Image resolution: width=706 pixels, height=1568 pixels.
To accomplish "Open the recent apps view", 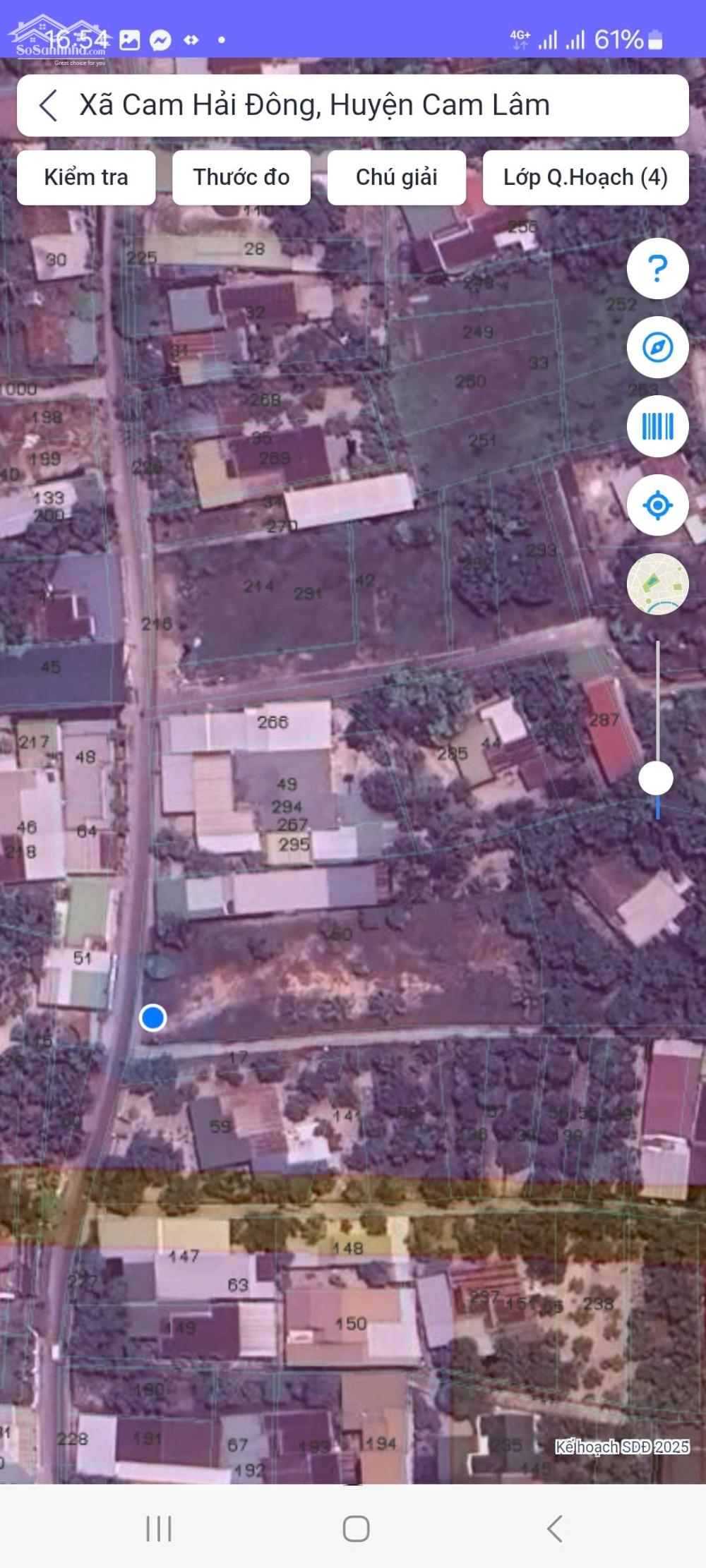I will 158,1528.
